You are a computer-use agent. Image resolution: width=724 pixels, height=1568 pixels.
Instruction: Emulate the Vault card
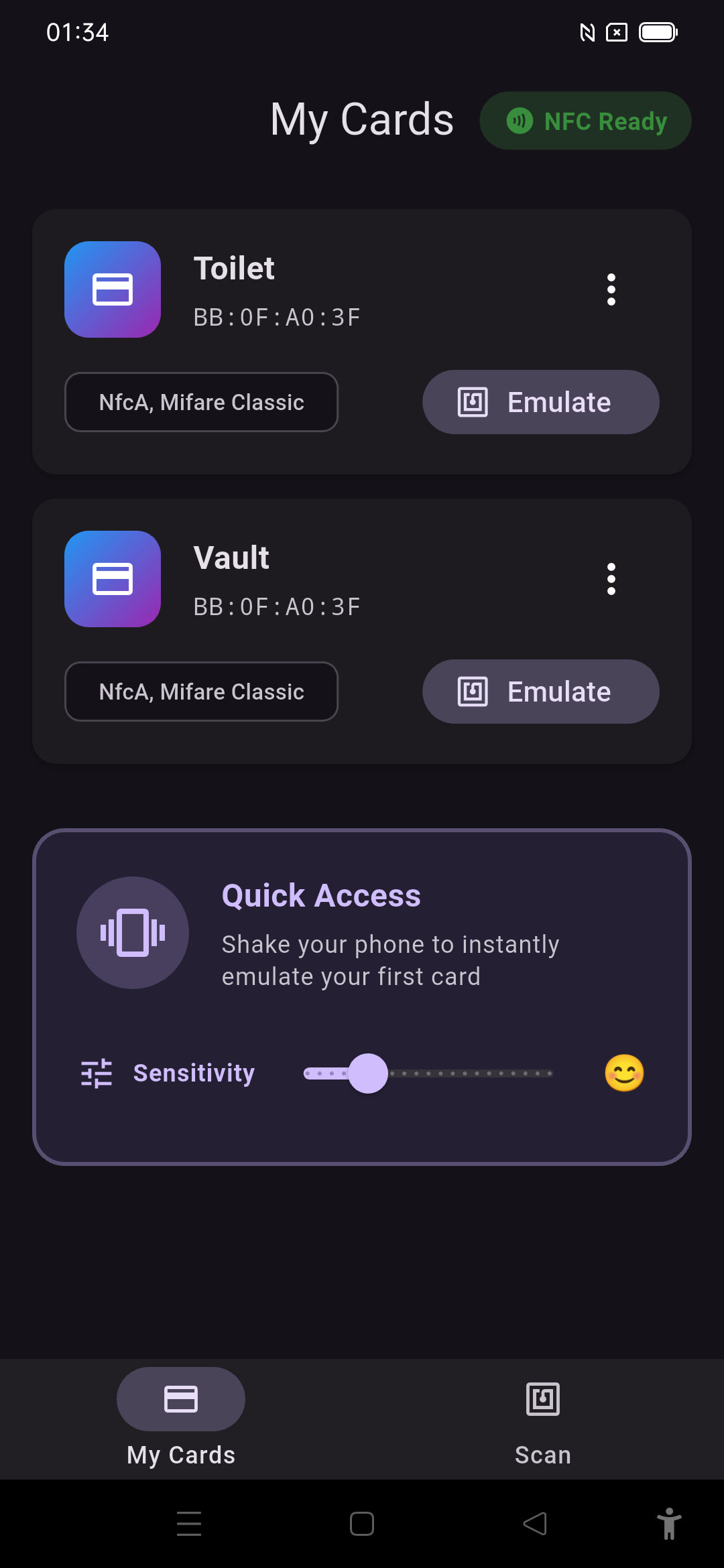[x=540, y=692]
